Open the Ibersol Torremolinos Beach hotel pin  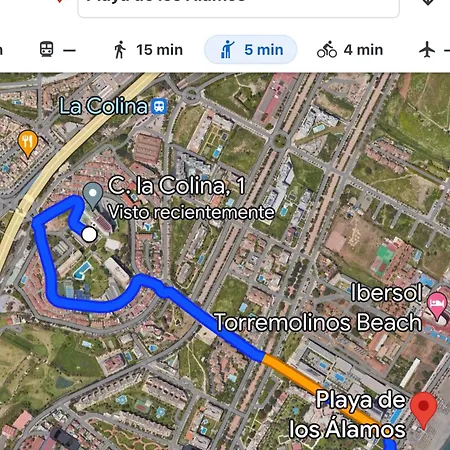coord(437,305)
